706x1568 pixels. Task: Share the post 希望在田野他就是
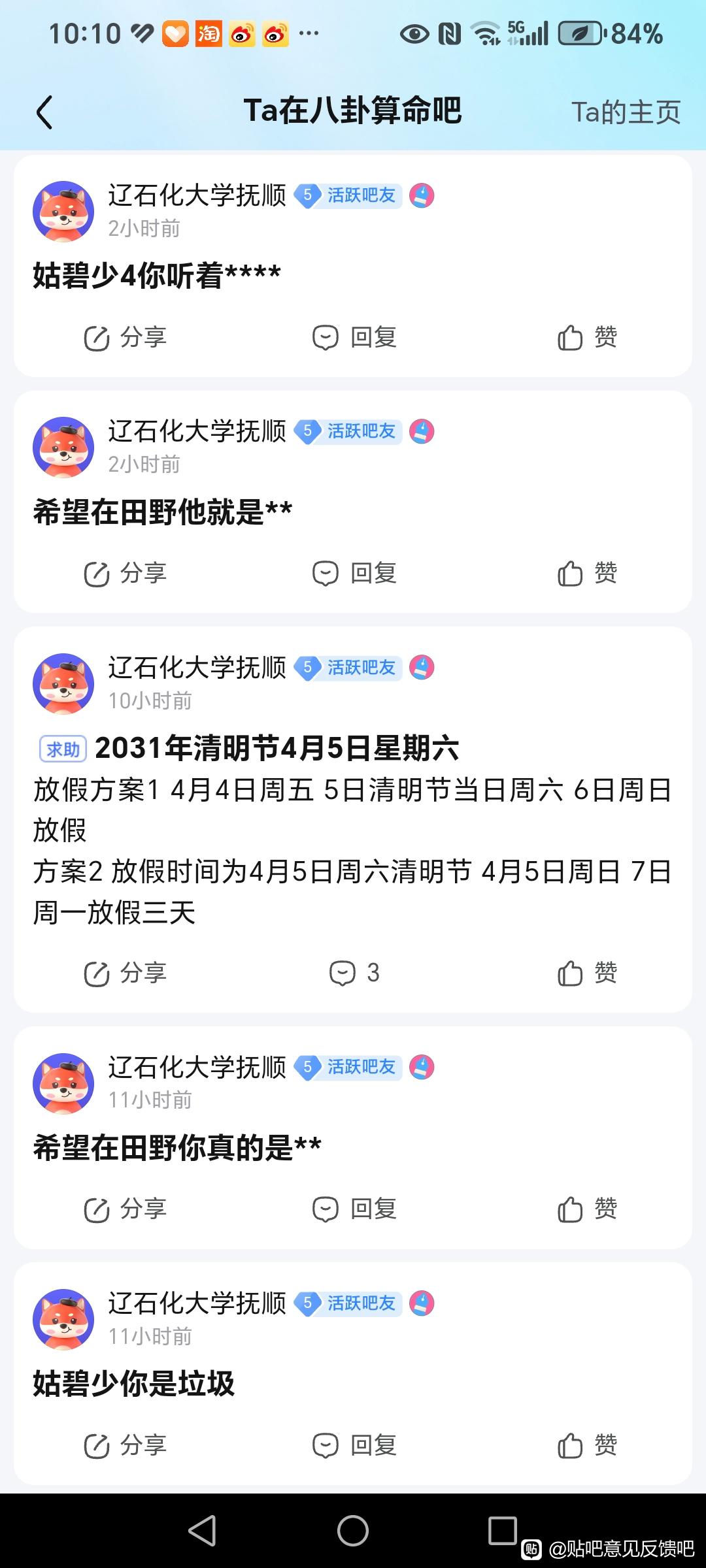coord(126,574)
